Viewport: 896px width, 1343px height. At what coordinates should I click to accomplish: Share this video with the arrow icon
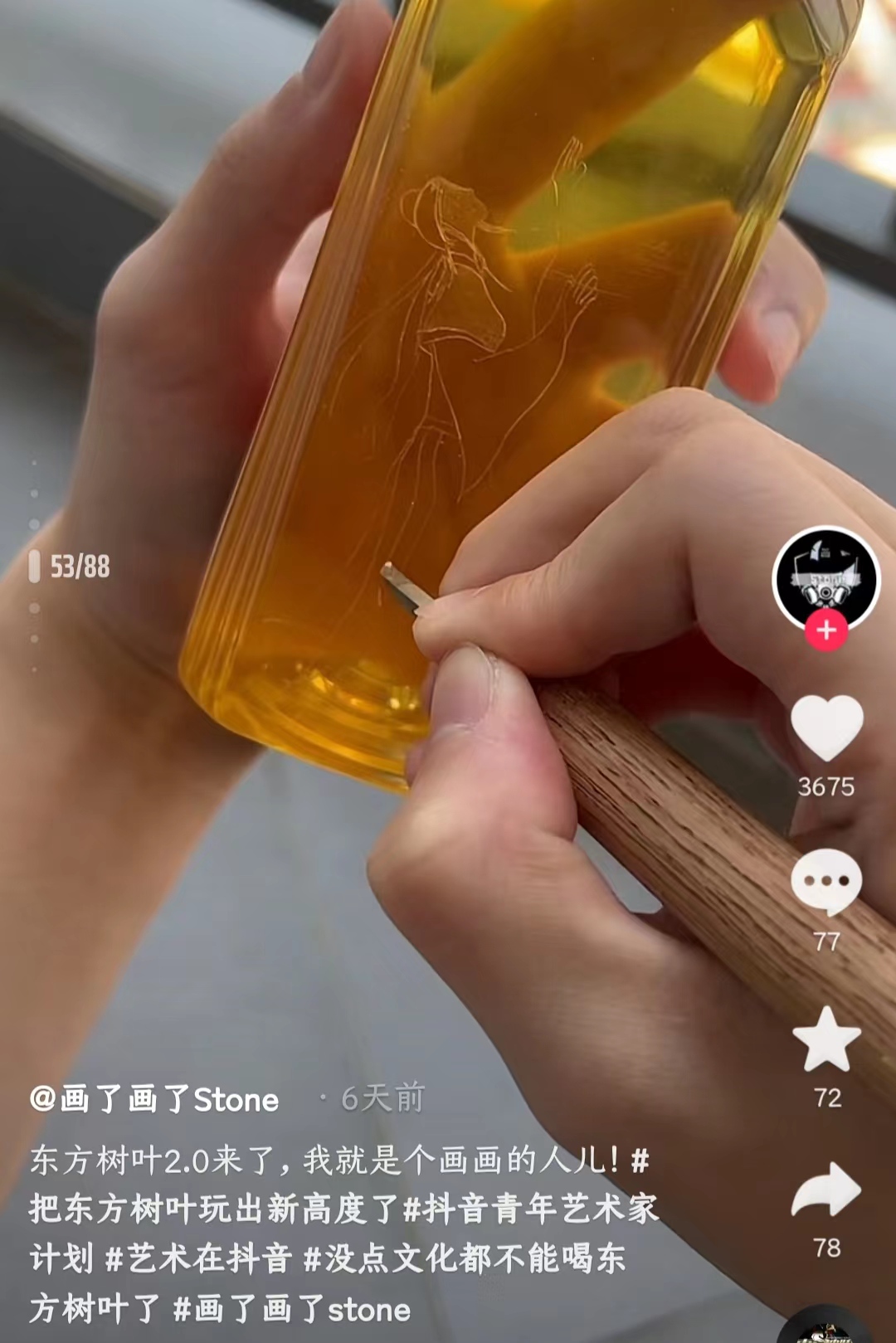pyautogui.click(x=826, y=1190)
